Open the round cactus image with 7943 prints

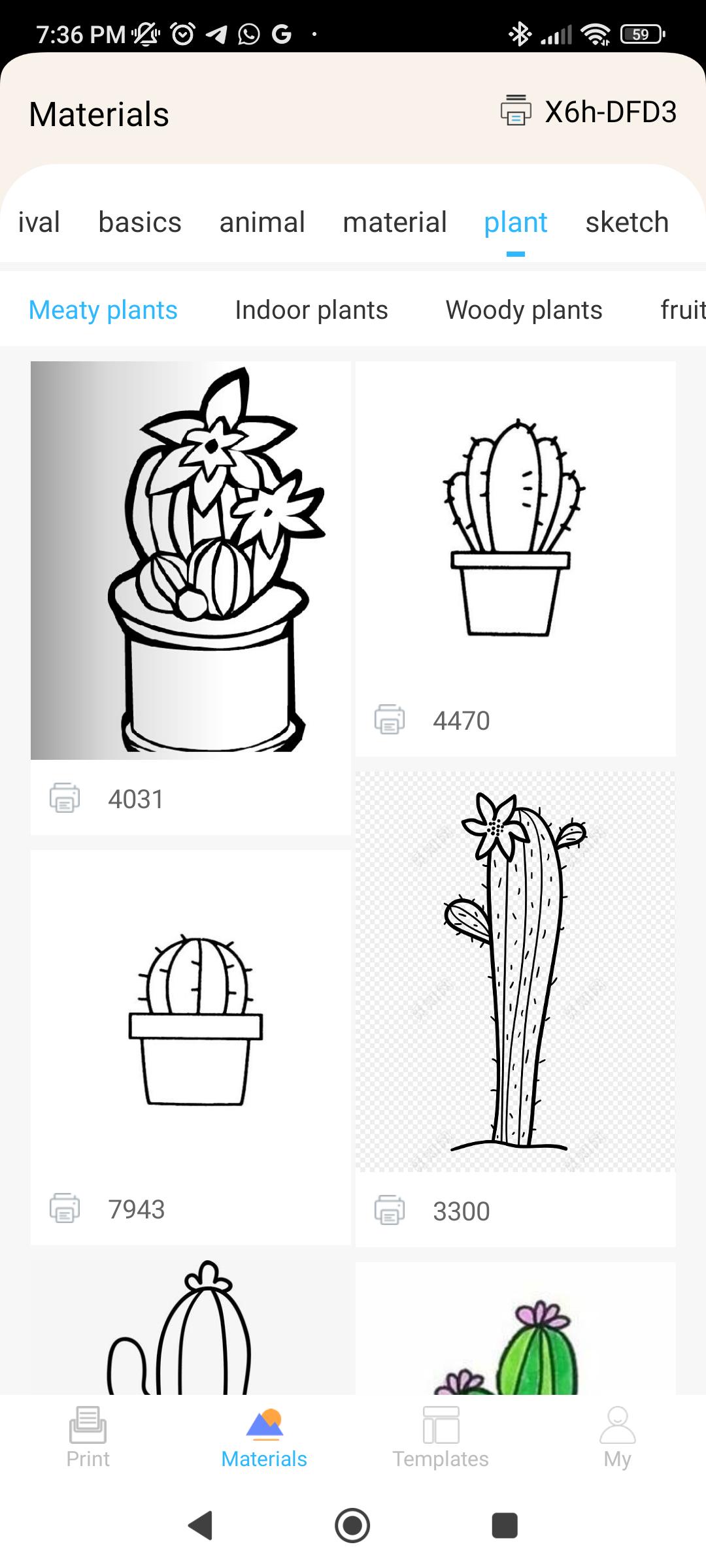coord(190,1019)
